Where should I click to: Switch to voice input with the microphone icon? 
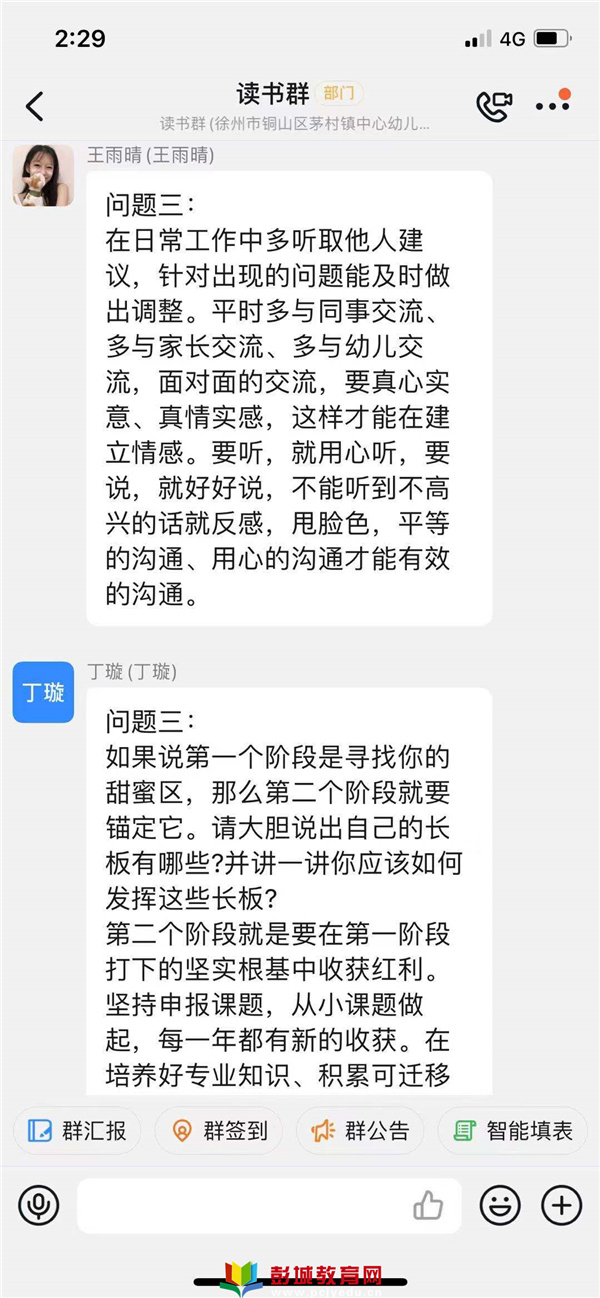[39, 1205]
